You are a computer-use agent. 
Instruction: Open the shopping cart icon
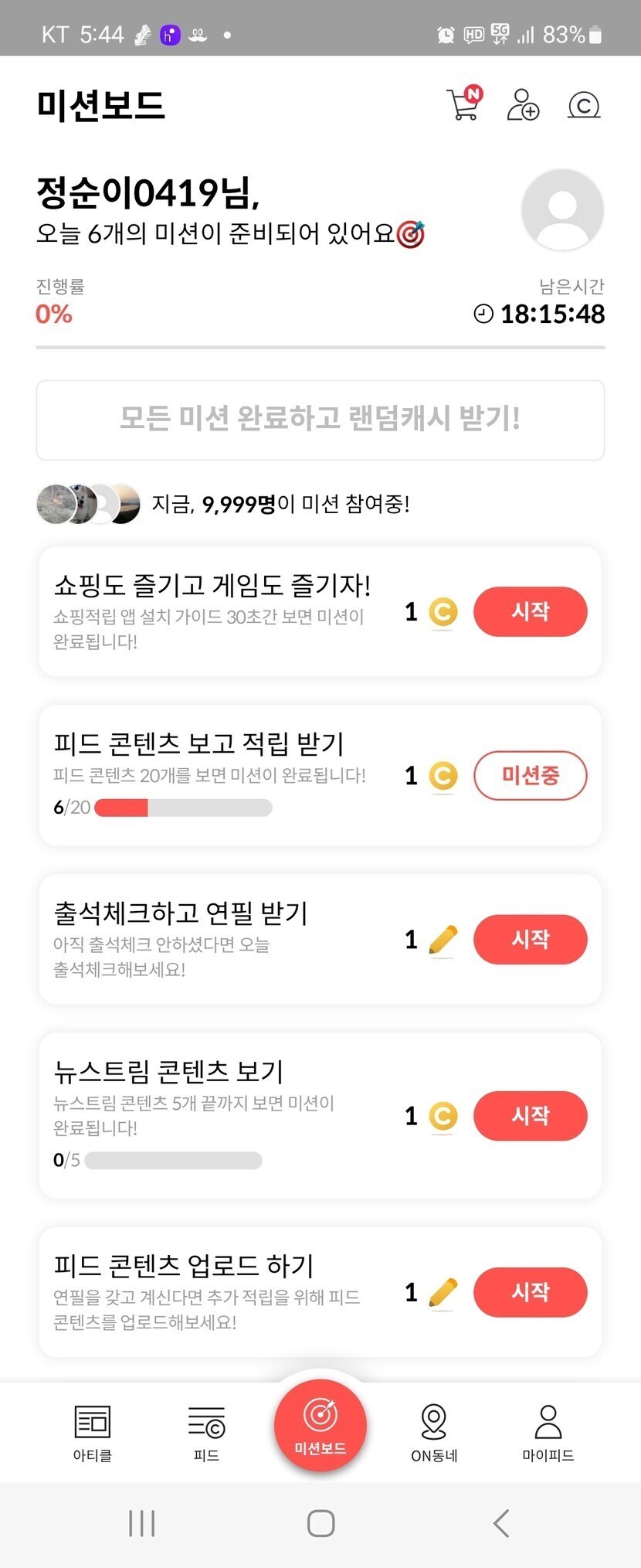click(x=463, y=105)
